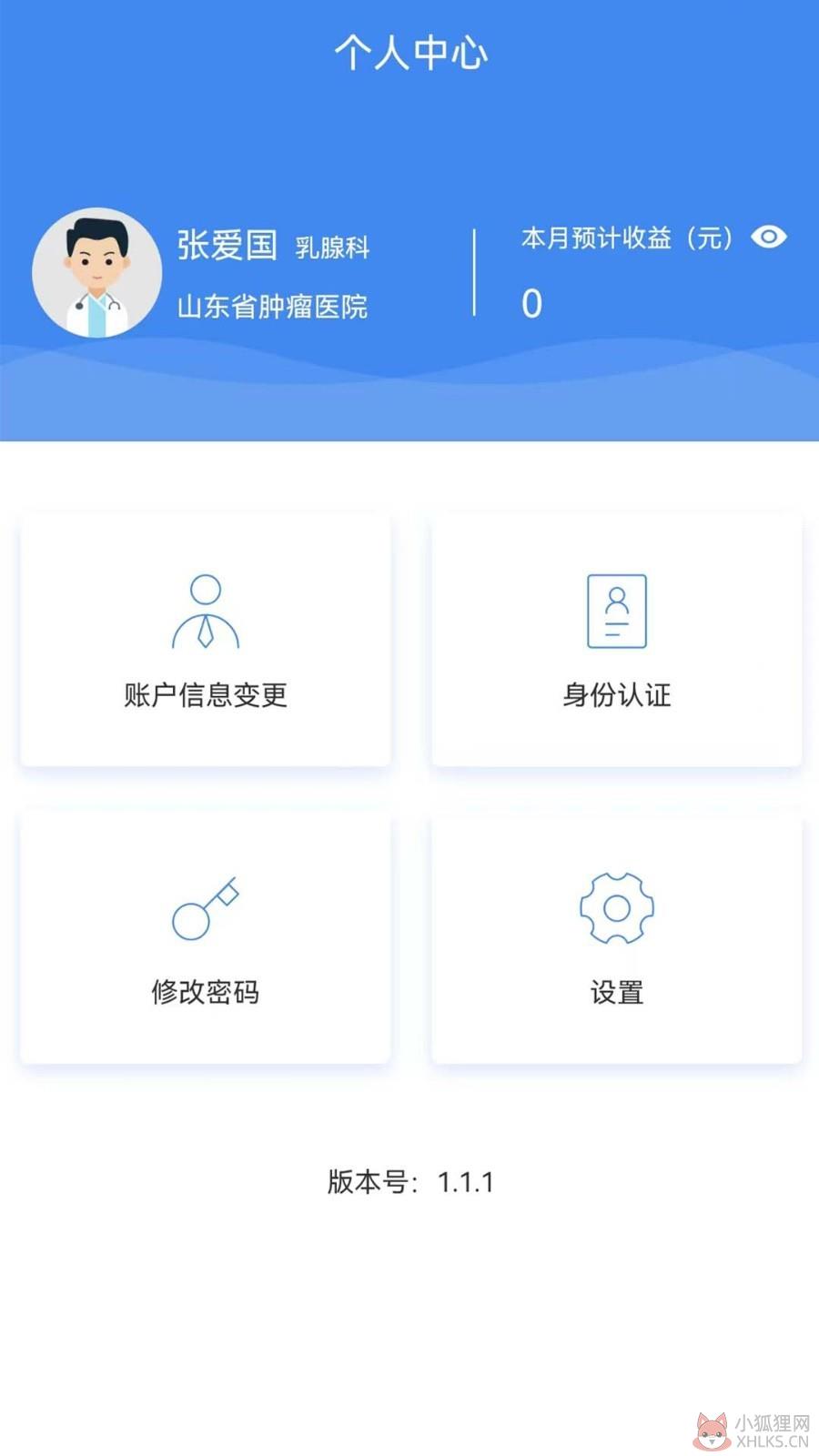Open the 账户信息变更 card
The width and height of the screenshot is (819, 1456).
[x=206, y=641]
